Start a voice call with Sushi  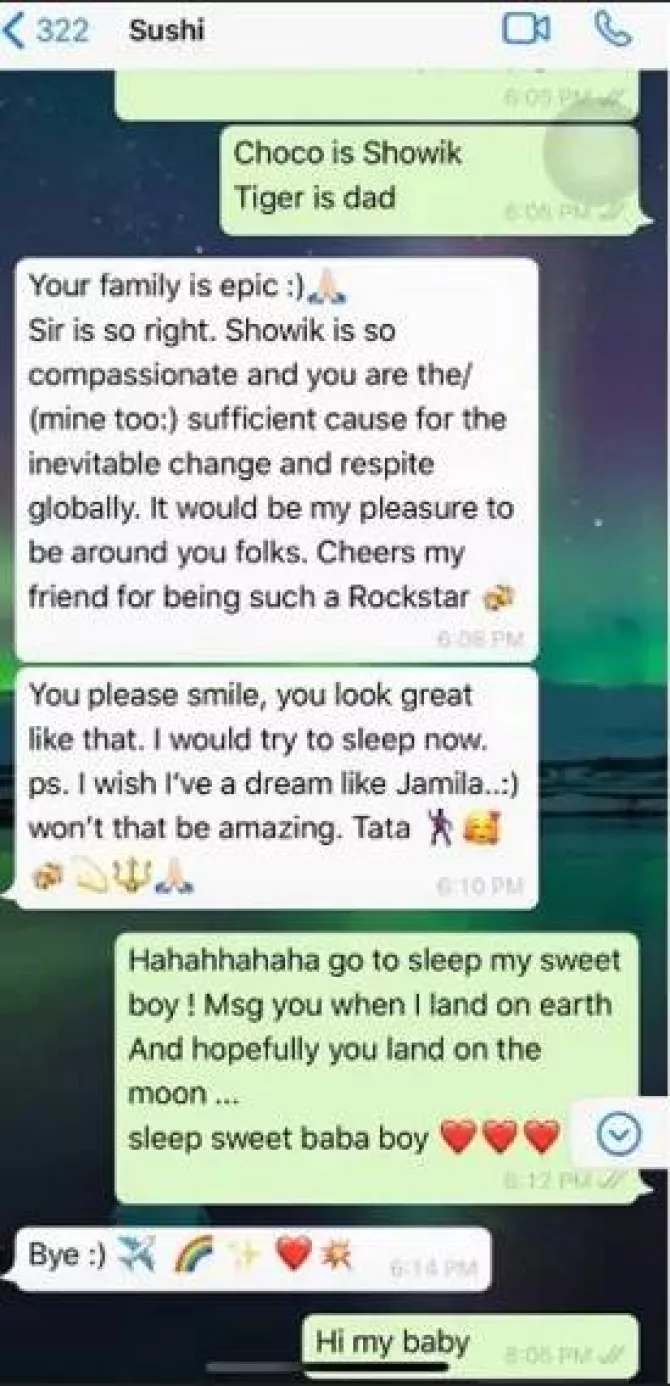[x=612, y=30]
